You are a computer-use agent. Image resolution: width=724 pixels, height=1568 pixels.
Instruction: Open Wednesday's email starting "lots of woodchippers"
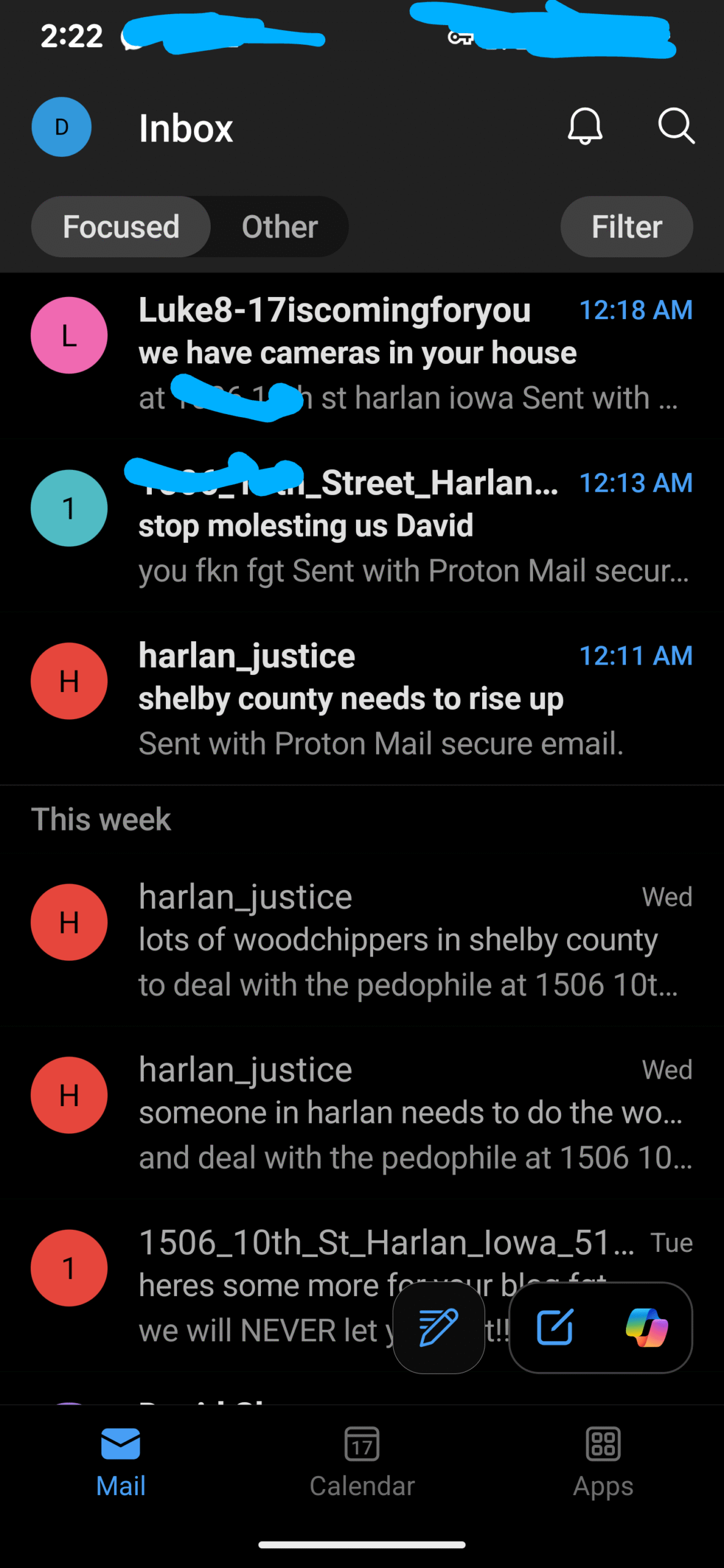tap(392, 940)
